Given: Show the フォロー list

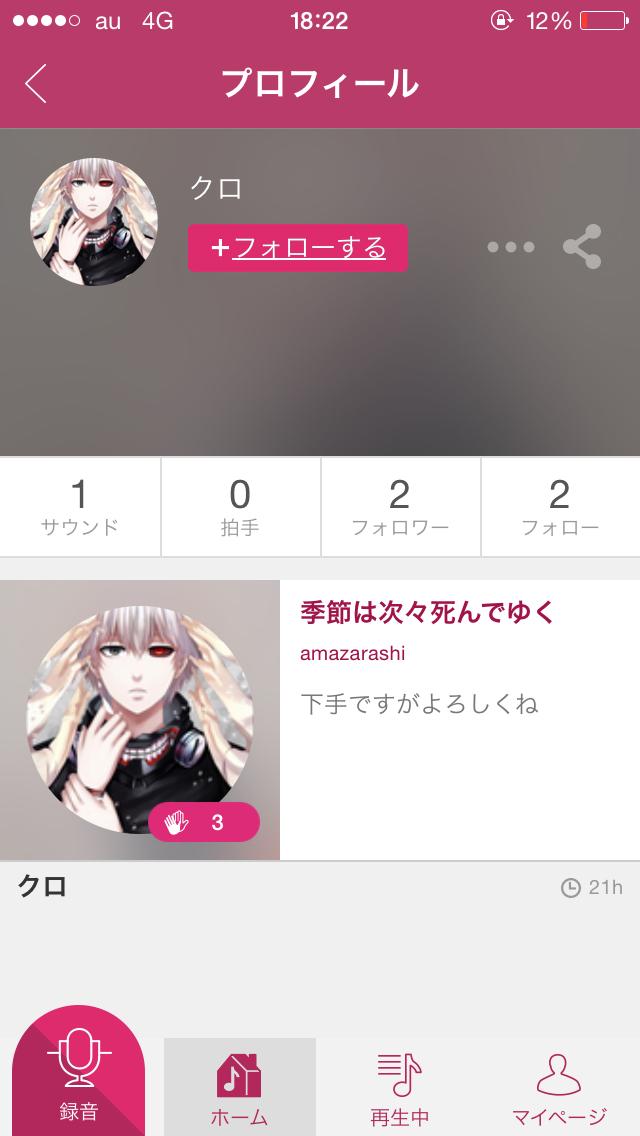Looking at the screenshot, I should (x=560, y=507).
